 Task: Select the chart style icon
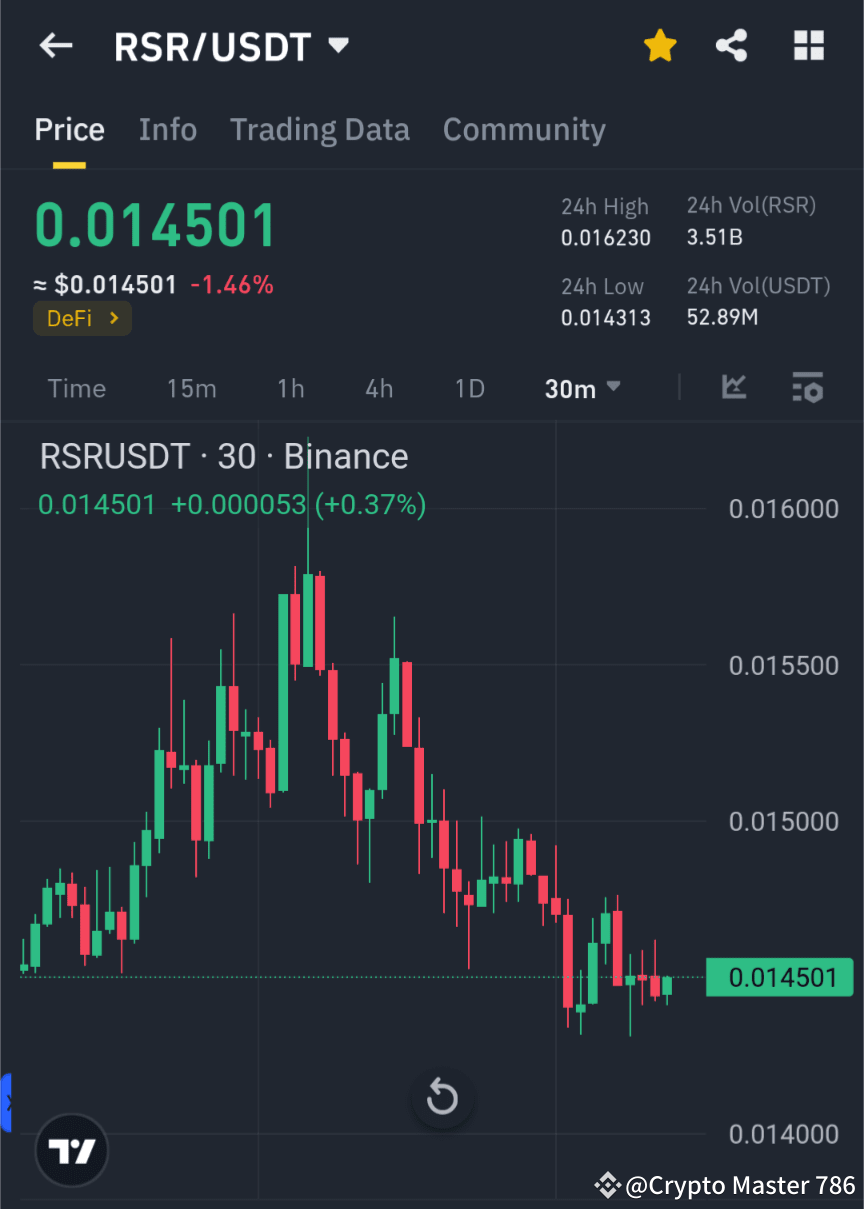pos(734,388)
